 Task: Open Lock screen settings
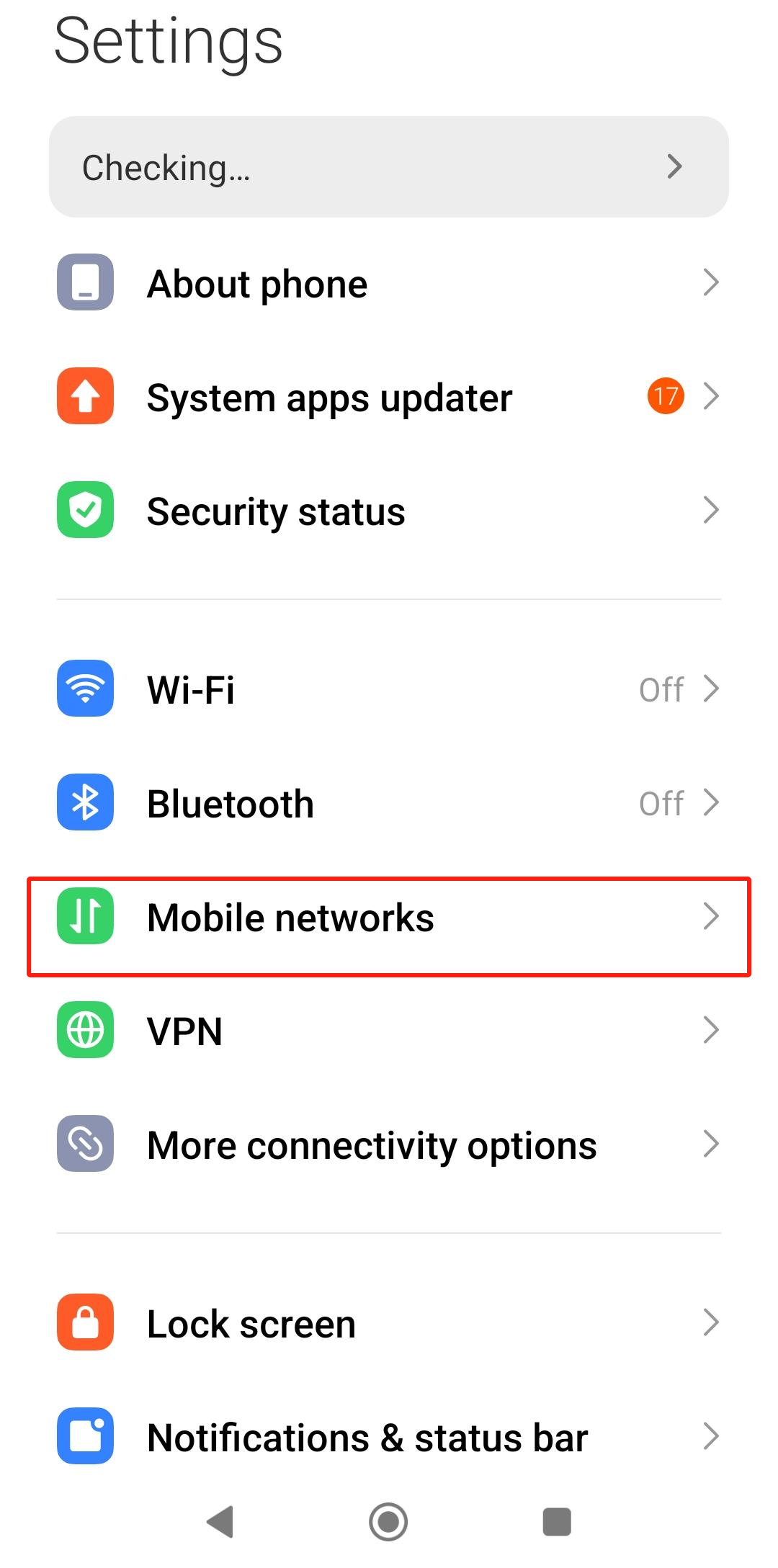[389, 1323]
